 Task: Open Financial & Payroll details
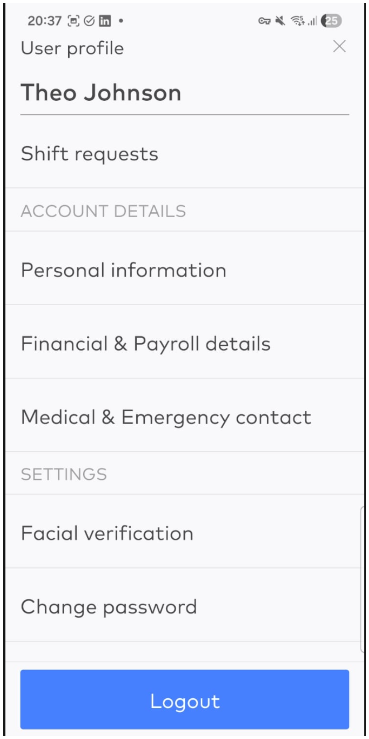pyautogui.click(x=184, y=342)
